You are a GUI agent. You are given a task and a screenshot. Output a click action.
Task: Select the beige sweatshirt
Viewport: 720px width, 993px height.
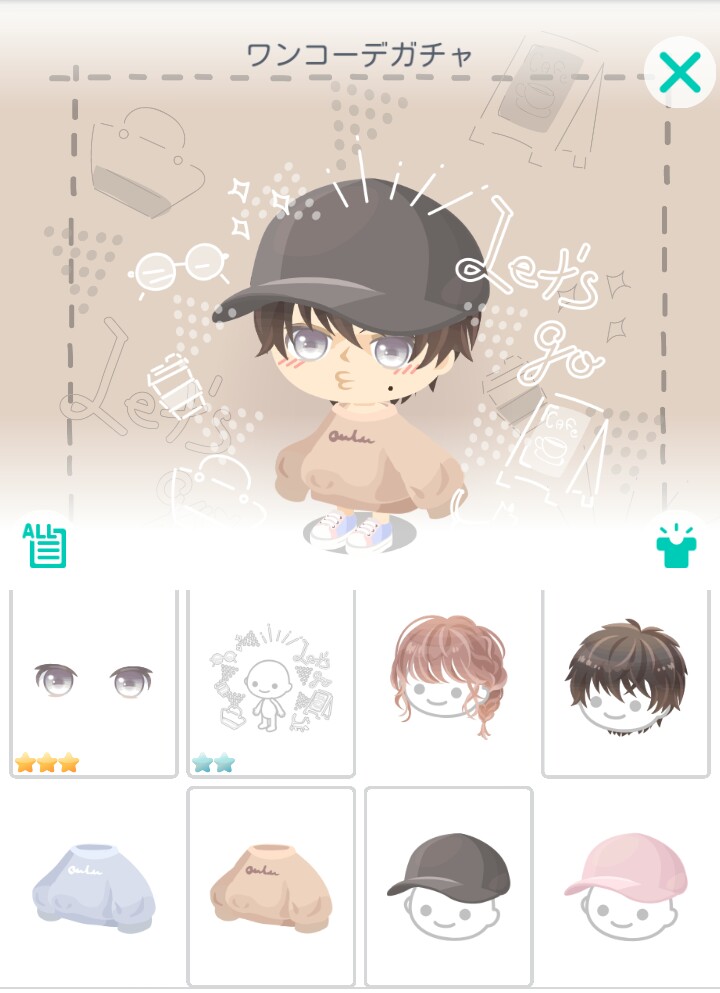pos(271,887)
